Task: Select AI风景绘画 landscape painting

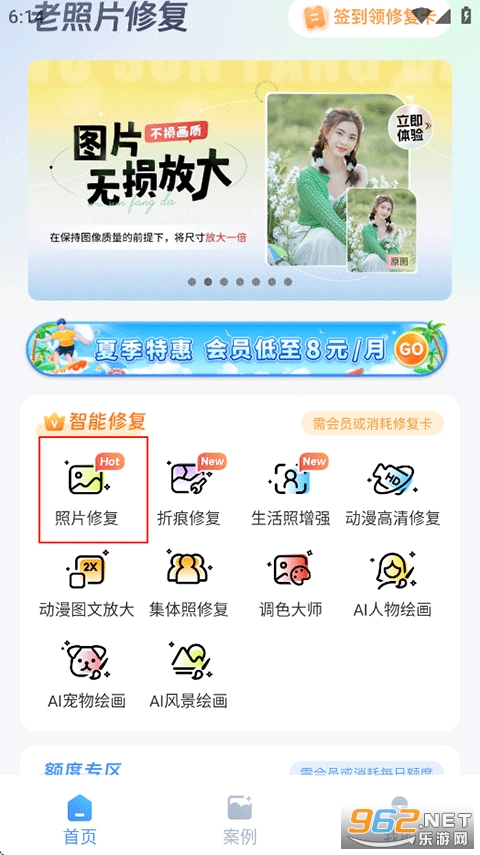Action: point(189,675)
